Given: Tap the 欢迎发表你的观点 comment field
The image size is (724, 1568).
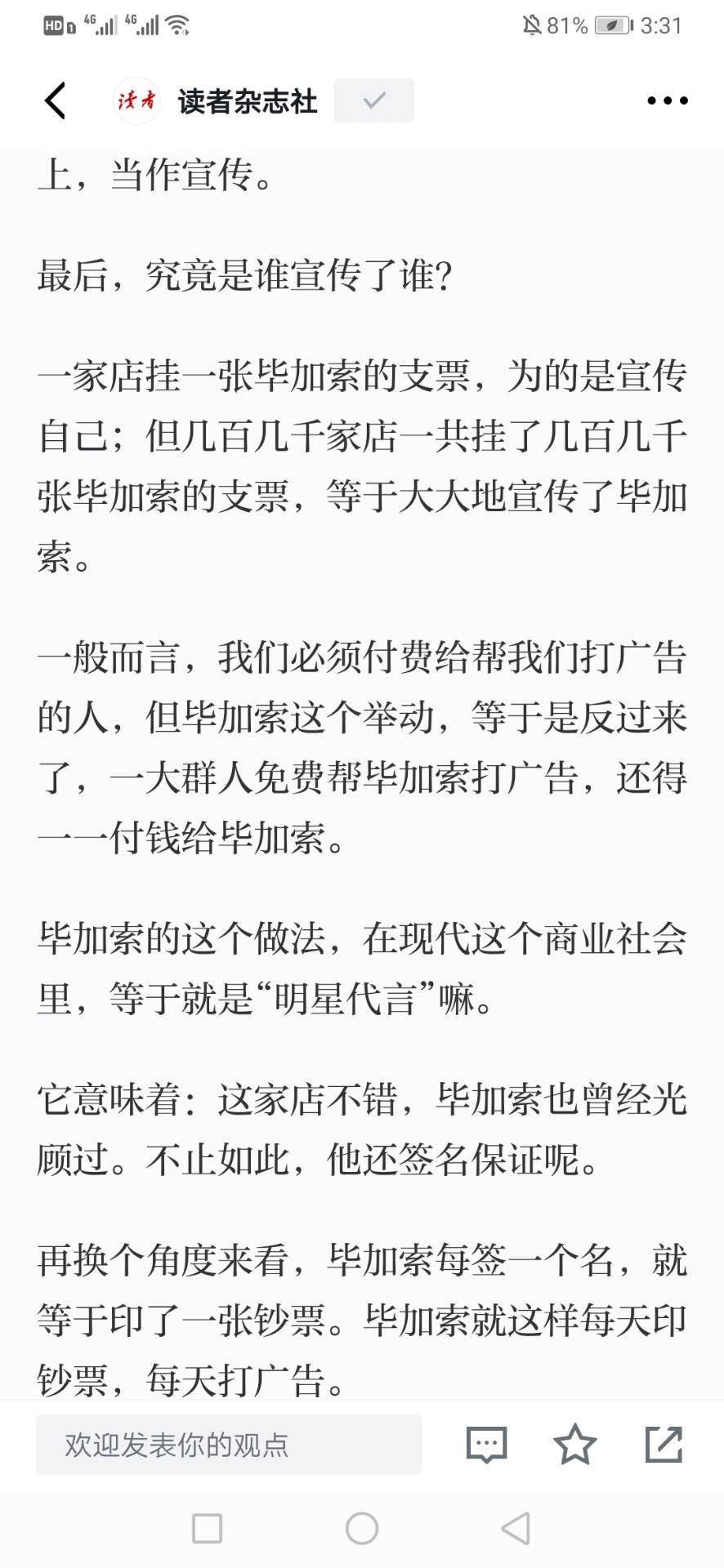Looking at the screenshot, I should (229, 1445).
